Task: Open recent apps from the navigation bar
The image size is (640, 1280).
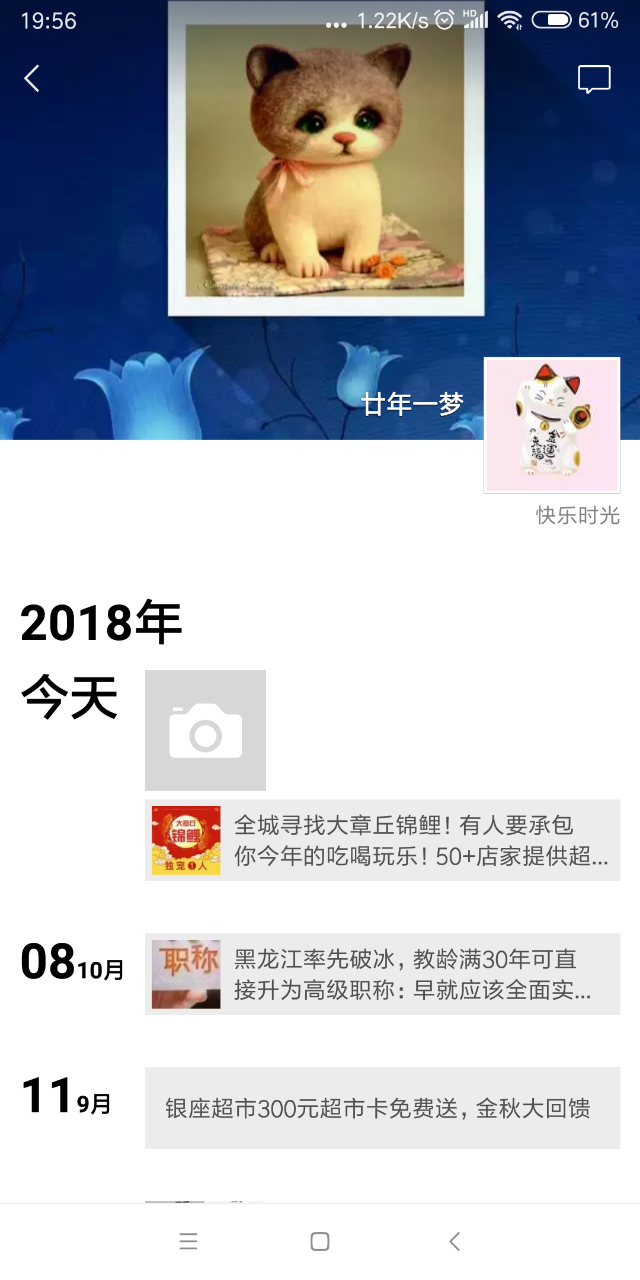Action: coord(188,1241)
